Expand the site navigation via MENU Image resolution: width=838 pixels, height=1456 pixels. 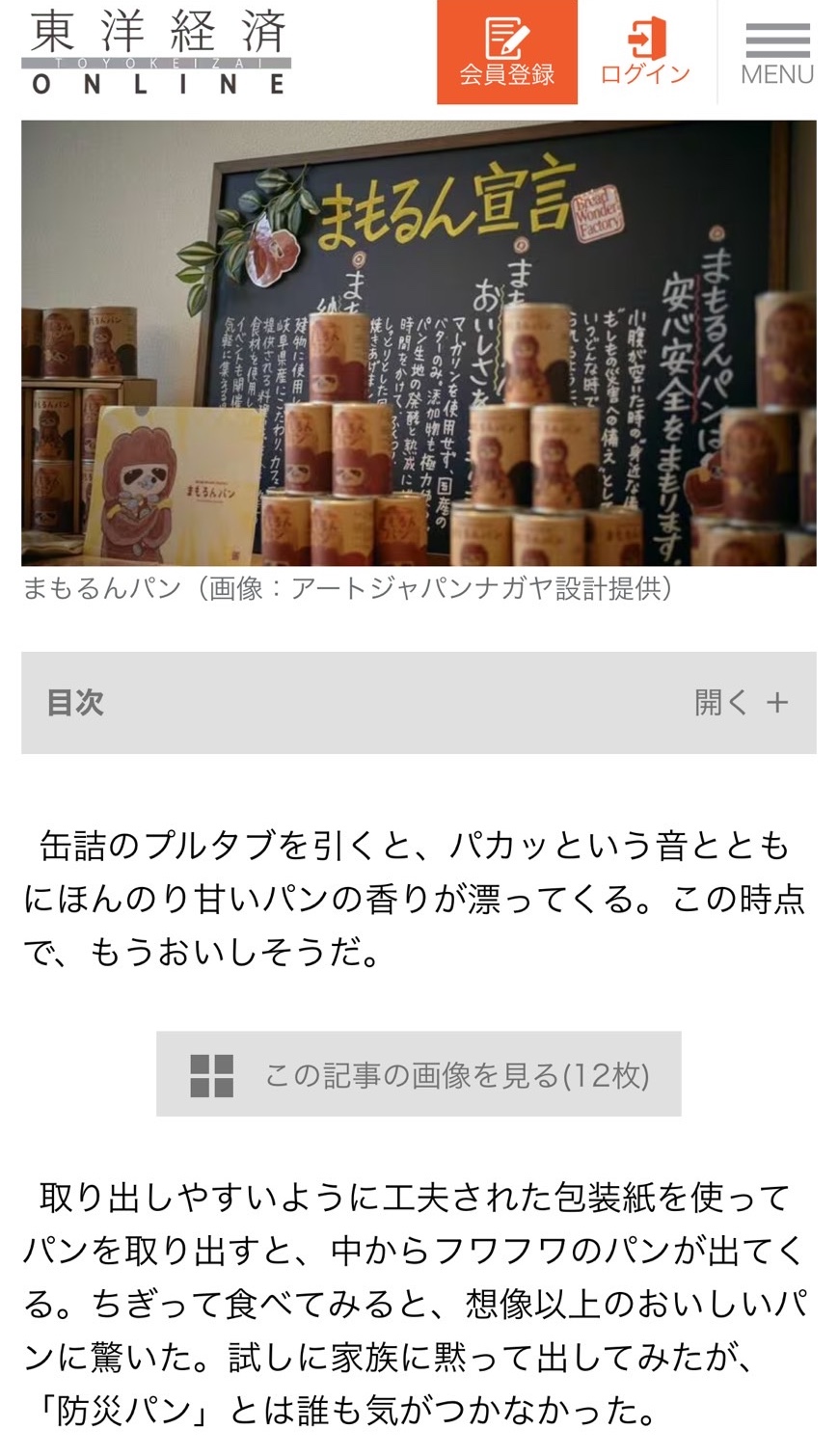(776, 53)
